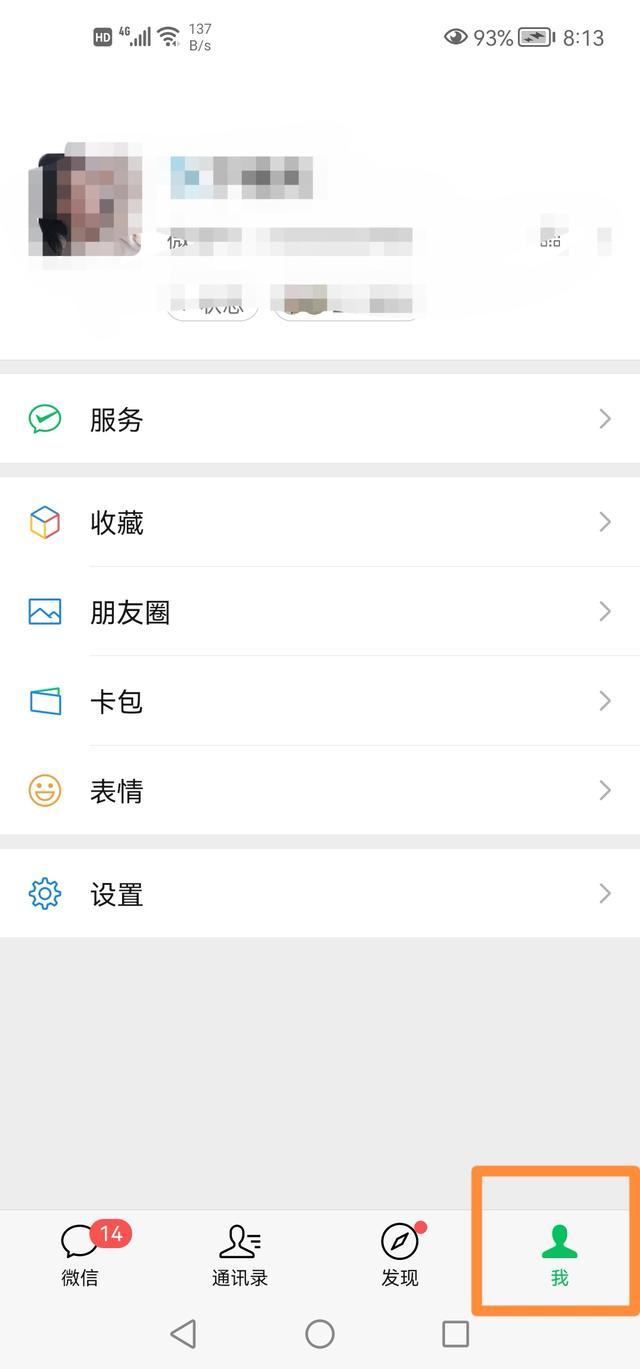Open the 卡包 card wallet
Screen dimensions: 640x1369
tap(320, 701)
